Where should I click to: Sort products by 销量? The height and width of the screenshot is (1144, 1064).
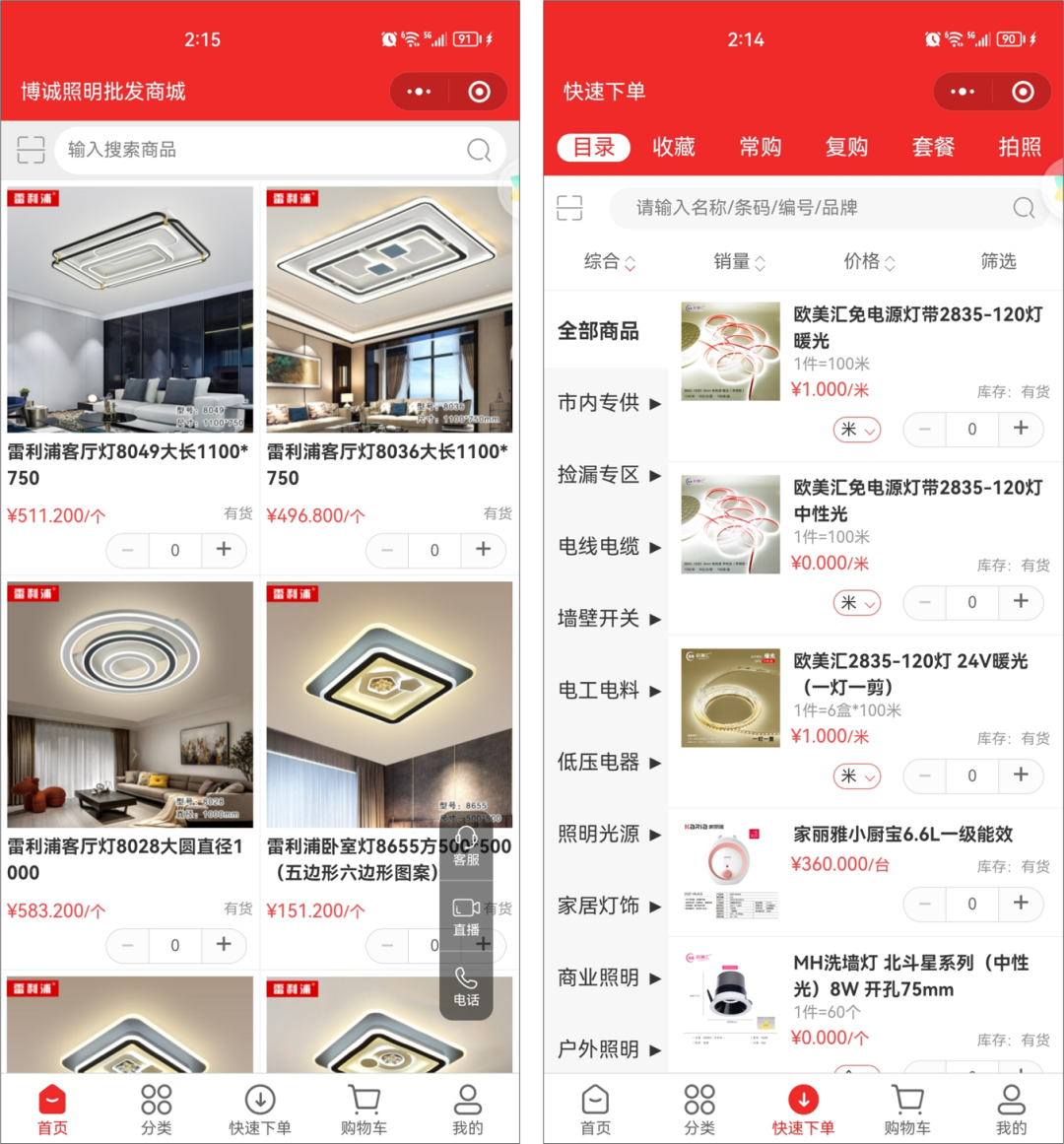coord(739,261)
